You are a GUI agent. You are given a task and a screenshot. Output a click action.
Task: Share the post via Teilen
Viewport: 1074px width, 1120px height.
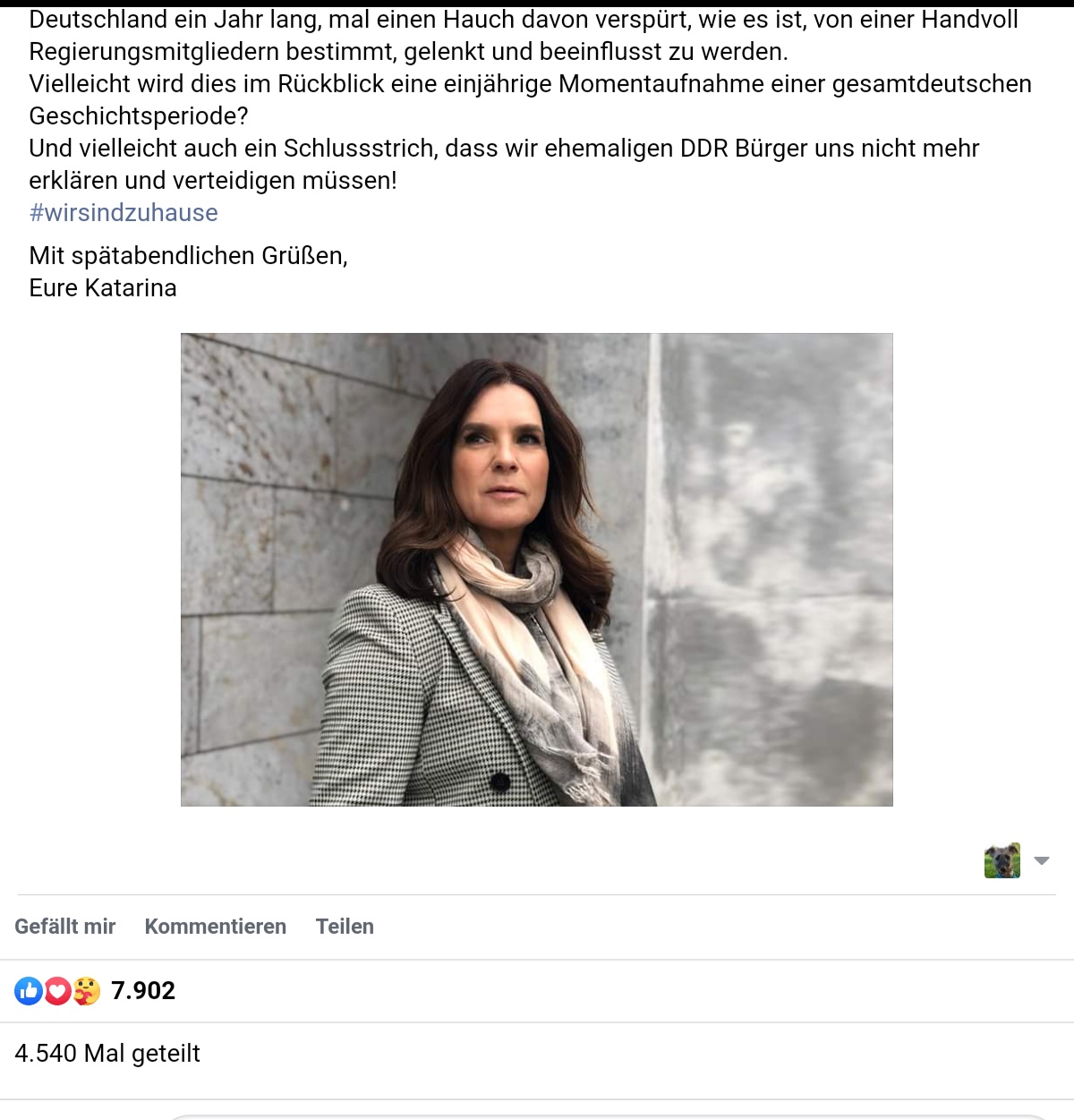coord(345,927)
